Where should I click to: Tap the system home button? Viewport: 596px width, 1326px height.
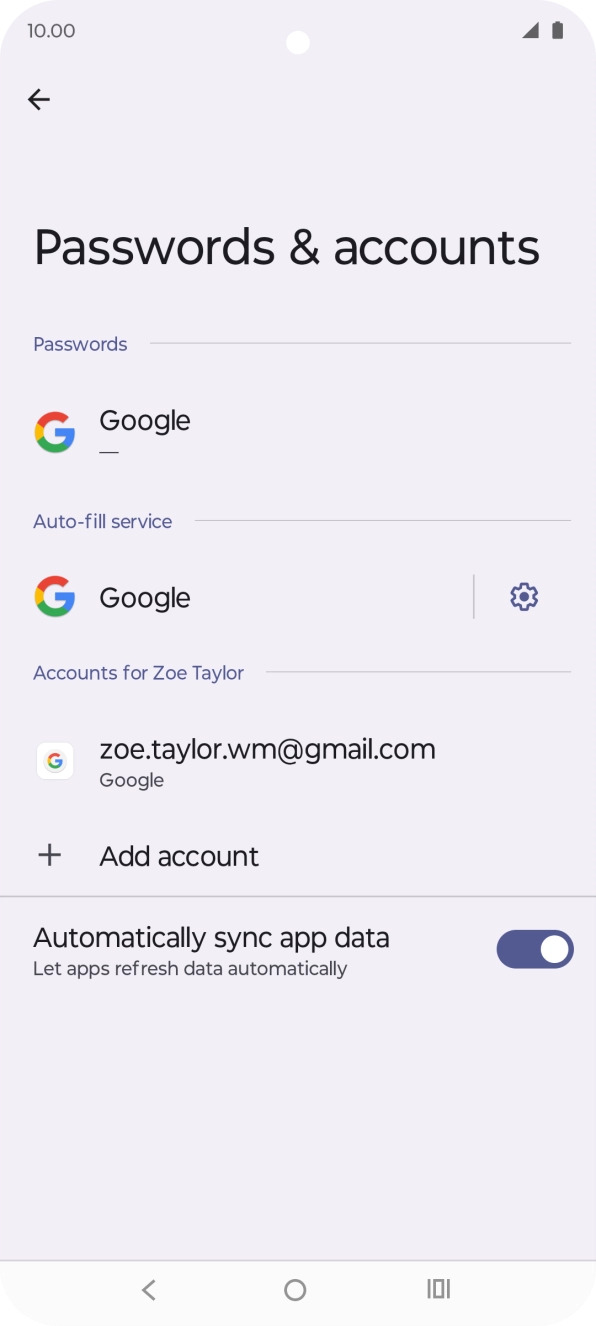295,1290
